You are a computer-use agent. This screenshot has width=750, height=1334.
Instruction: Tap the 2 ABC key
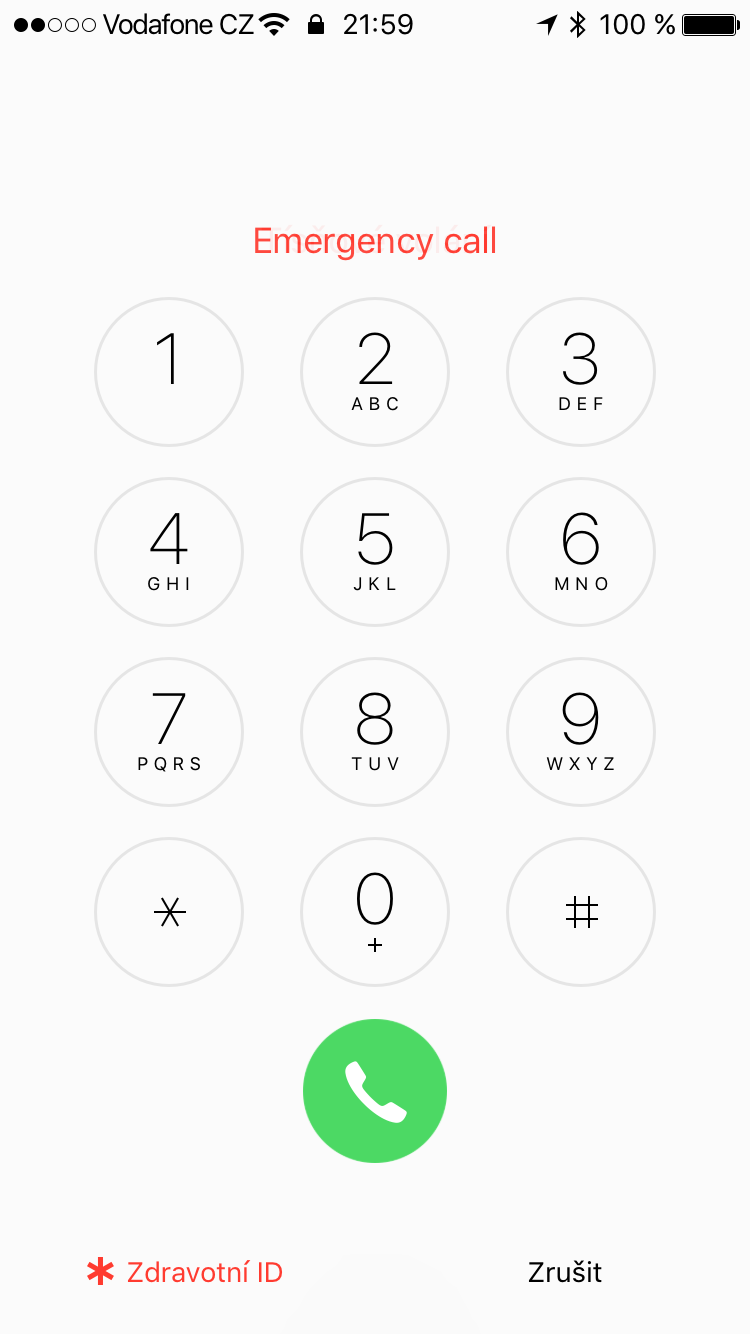click(375, 372)
